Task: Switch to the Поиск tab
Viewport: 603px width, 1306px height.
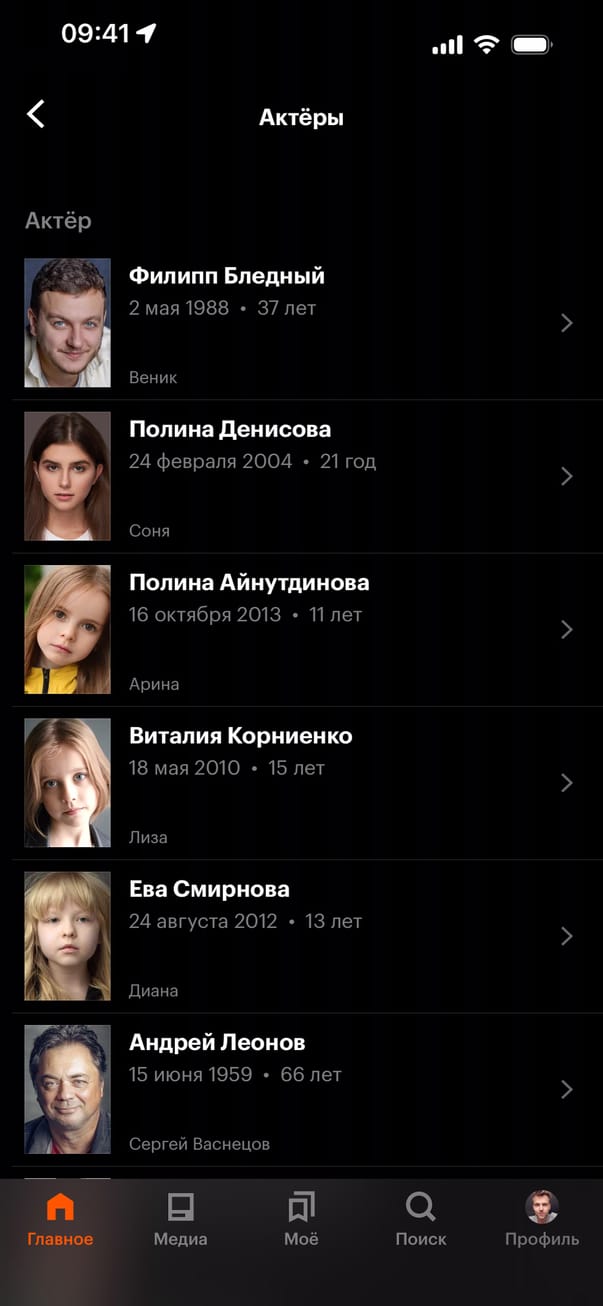Action: pyautogui.click(x=421, y=1220)
